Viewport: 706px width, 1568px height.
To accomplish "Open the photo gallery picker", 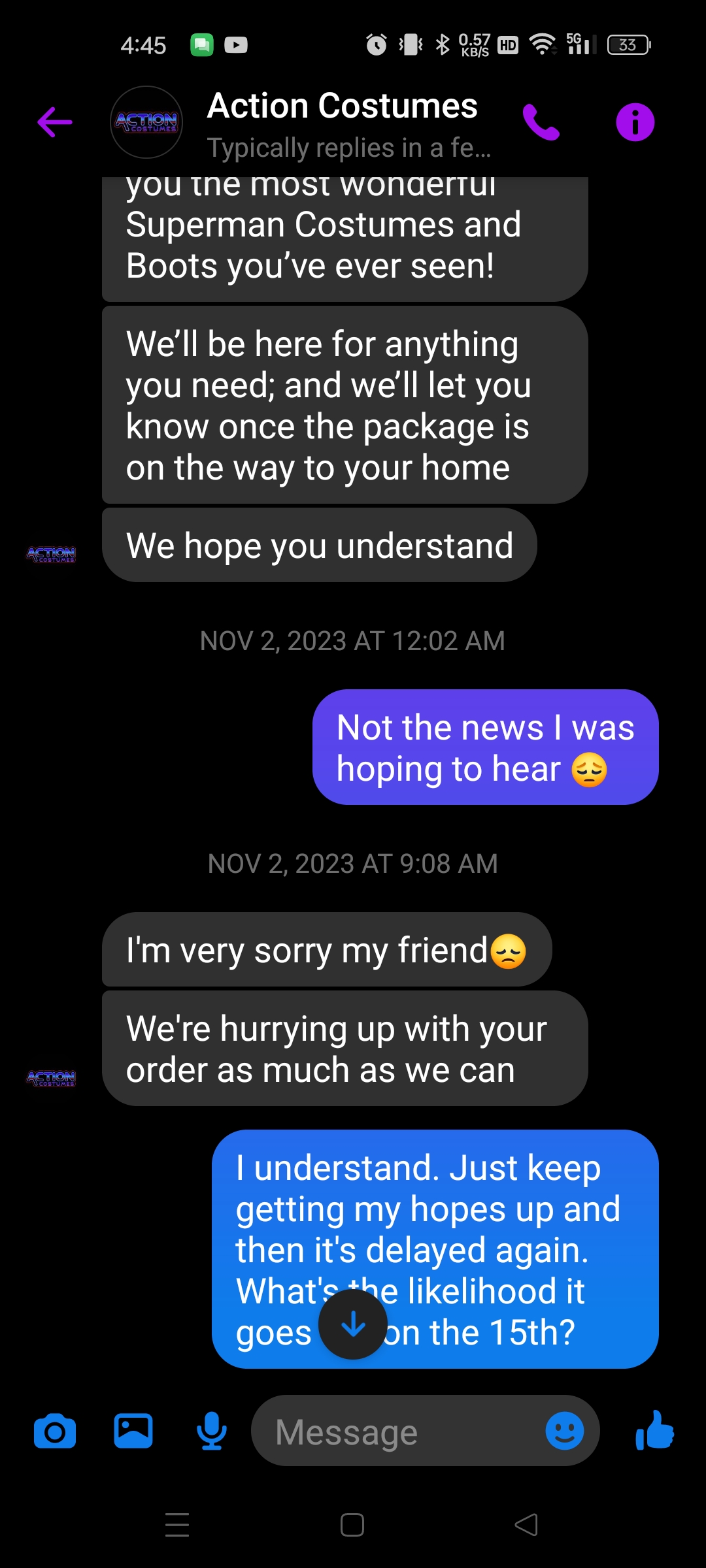I will click(133, 1431).
